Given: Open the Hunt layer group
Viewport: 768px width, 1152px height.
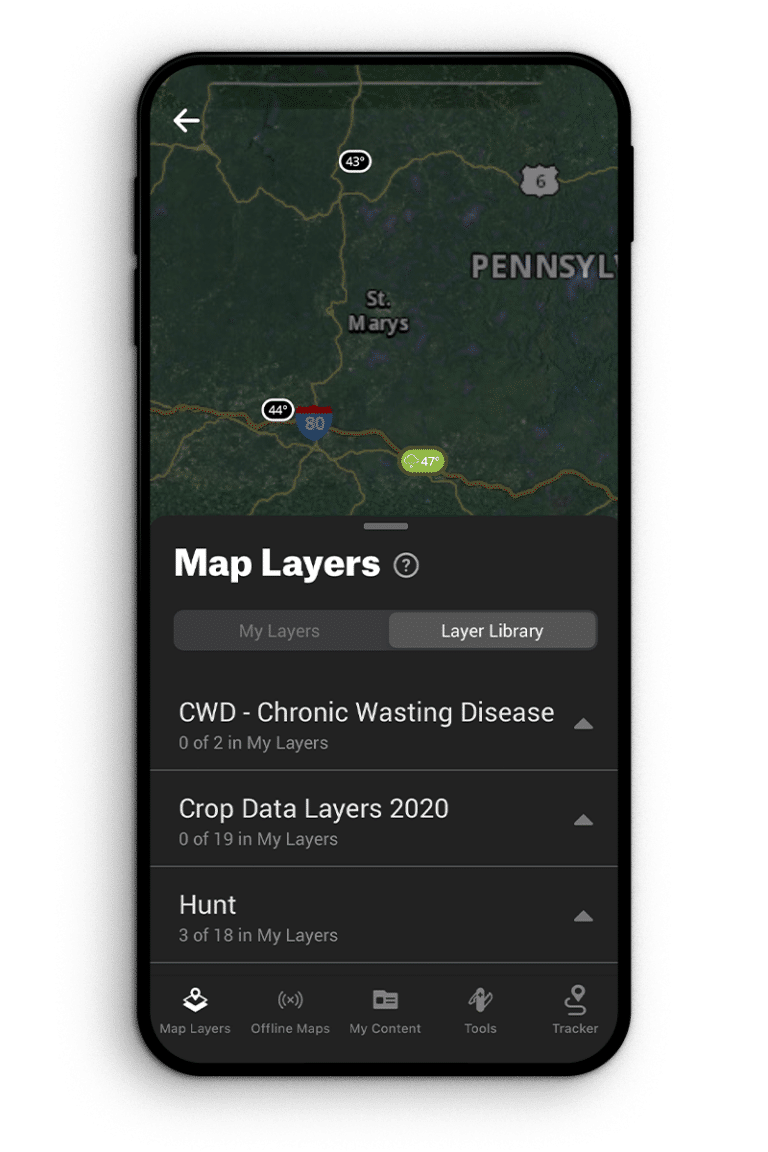Looking at the screenshot, I should [x=207, y=905].
